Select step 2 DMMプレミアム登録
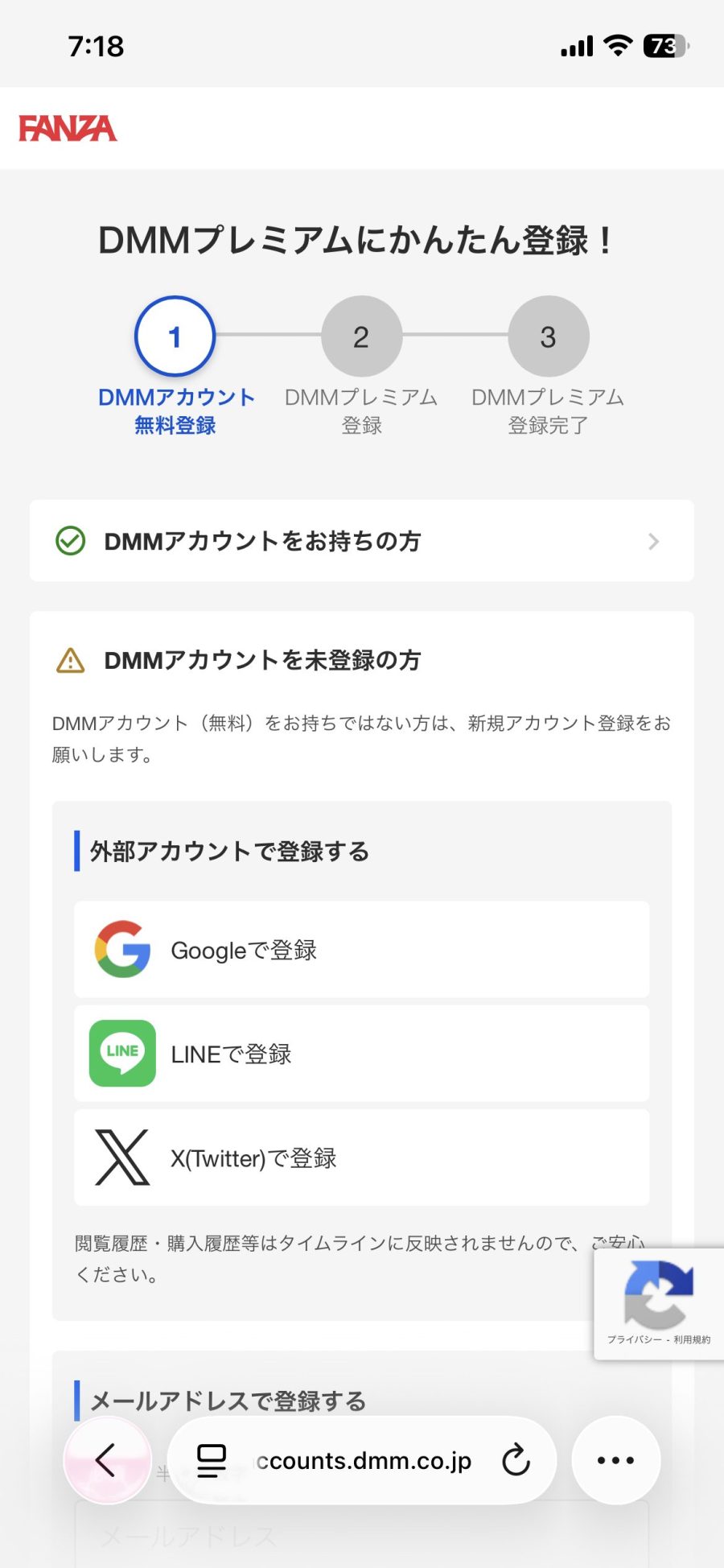Image resolution: width=724 pixels, height=1568 pixels. [x=361, y=336]
